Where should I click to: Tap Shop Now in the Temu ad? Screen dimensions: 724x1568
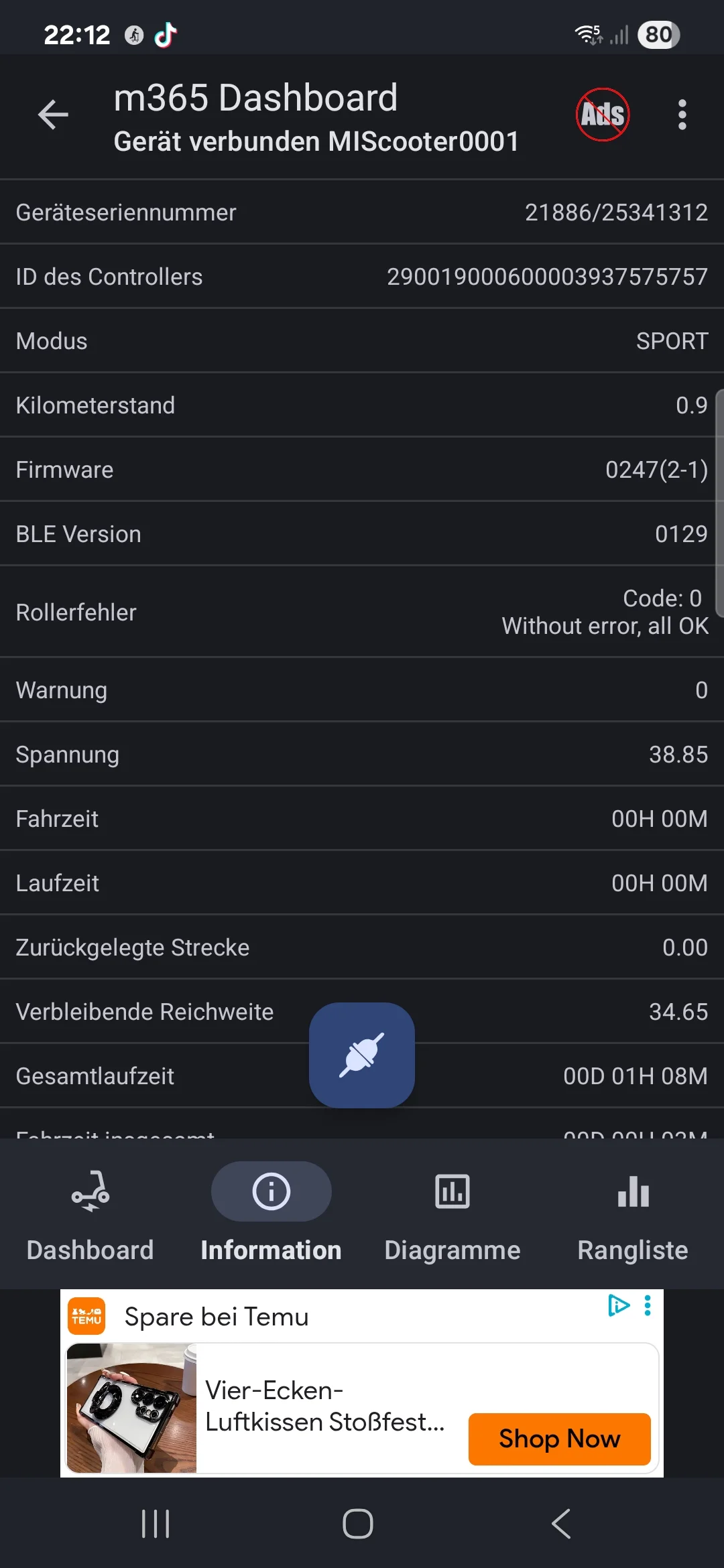tap(559, 1439)
